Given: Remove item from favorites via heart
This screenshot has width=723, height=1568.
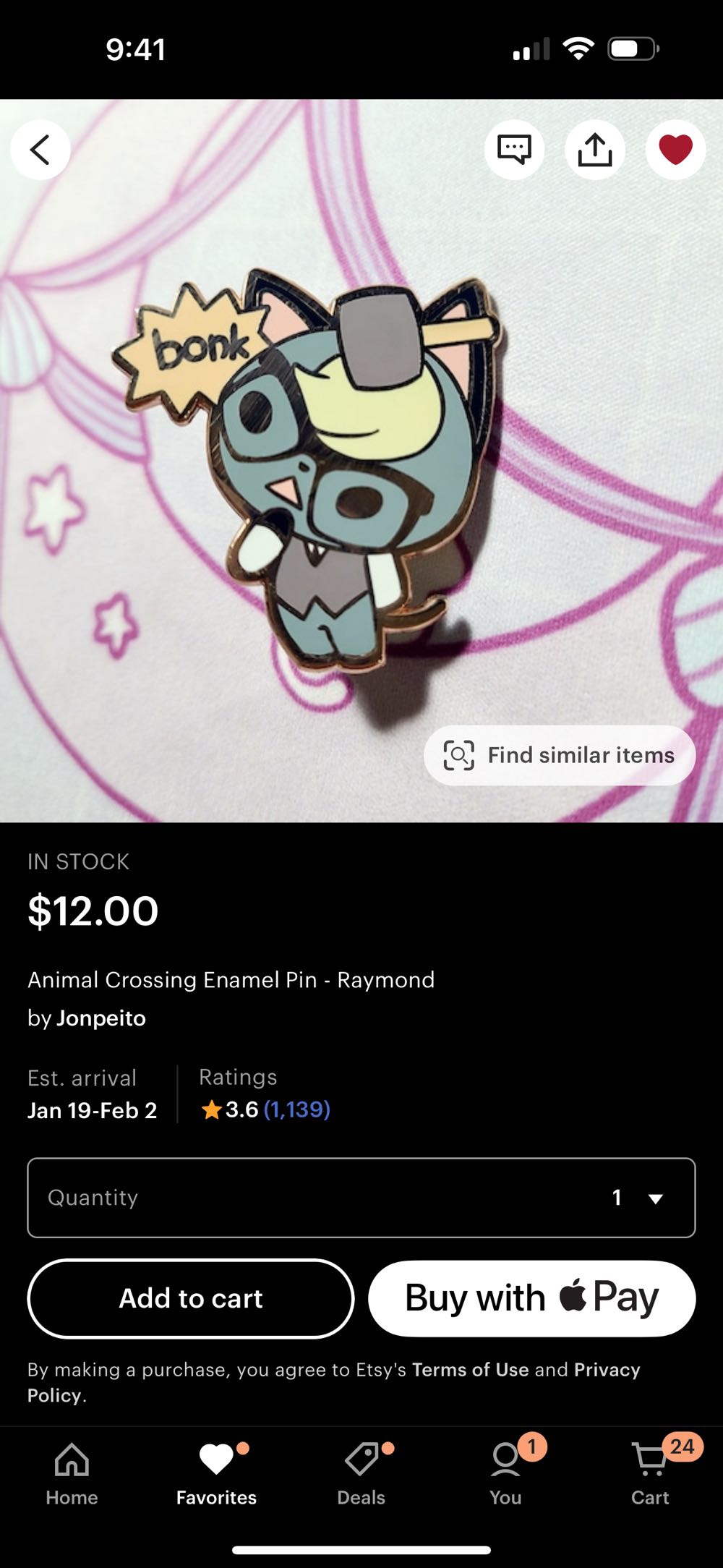Looking at the screenshot, I should (675, 150).
